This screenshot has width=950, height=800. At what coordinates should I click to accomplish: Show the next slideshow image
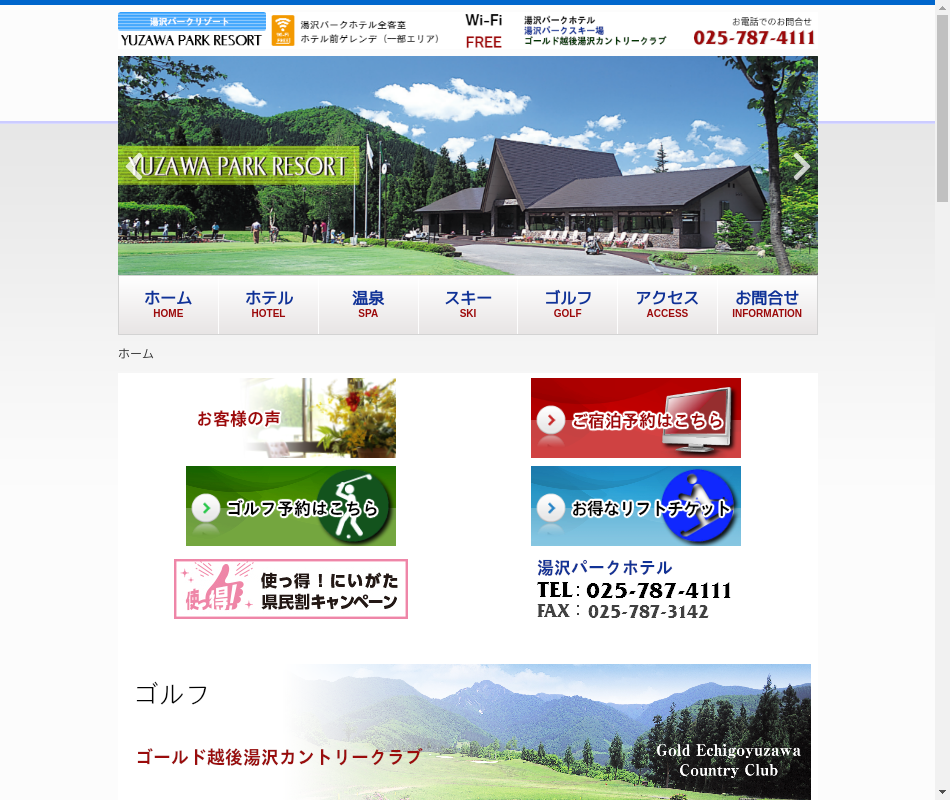coord(800,167)
